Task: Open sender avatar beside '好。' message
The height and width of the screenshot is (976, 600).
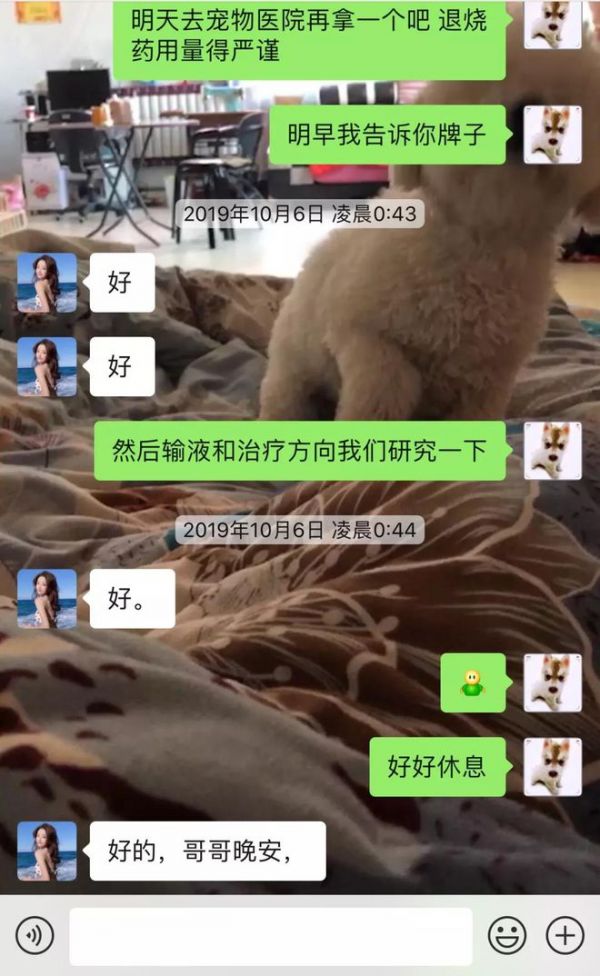Action: 47,599
